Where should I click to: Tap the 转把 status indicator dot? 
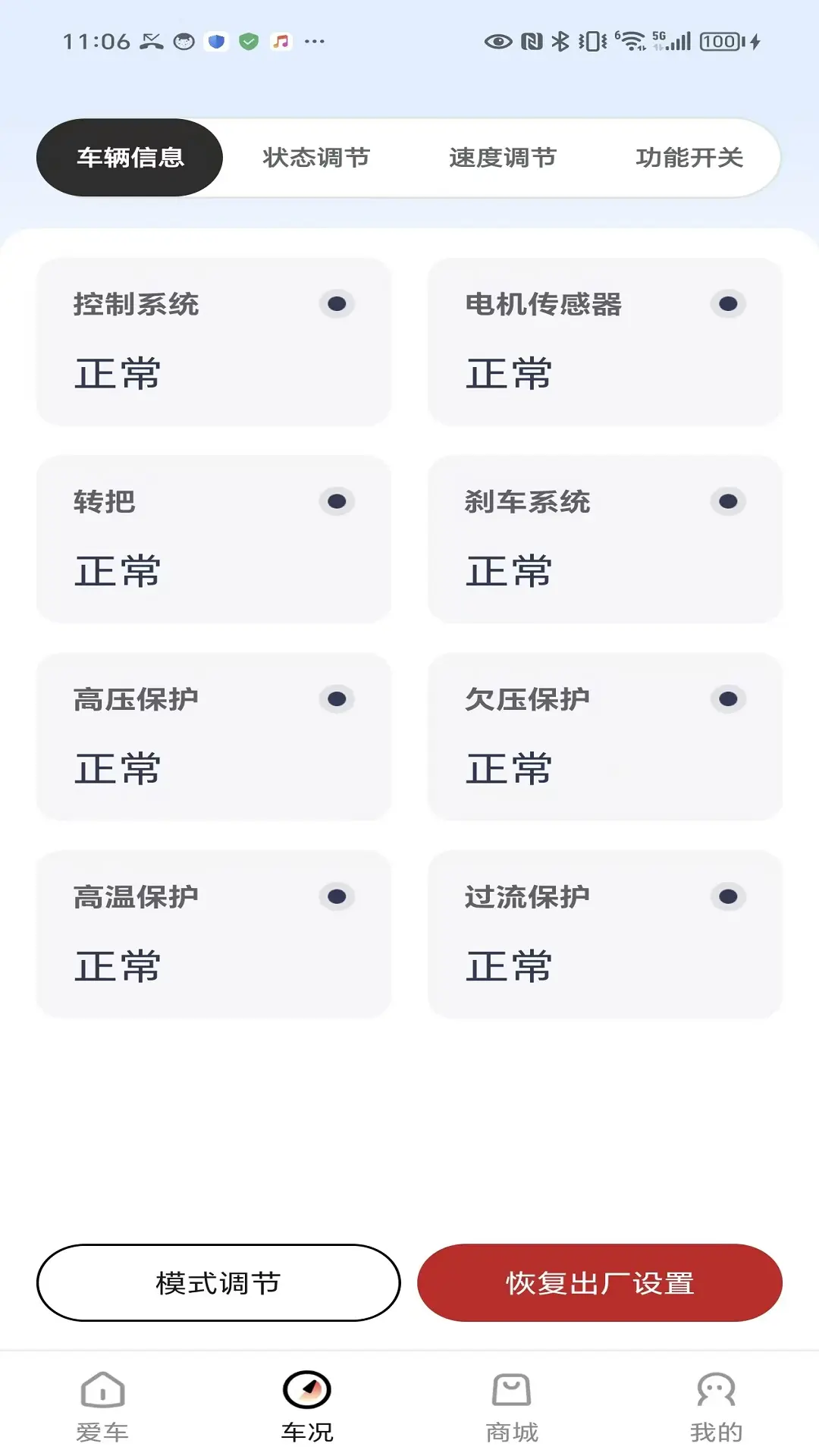pos(336,501)
